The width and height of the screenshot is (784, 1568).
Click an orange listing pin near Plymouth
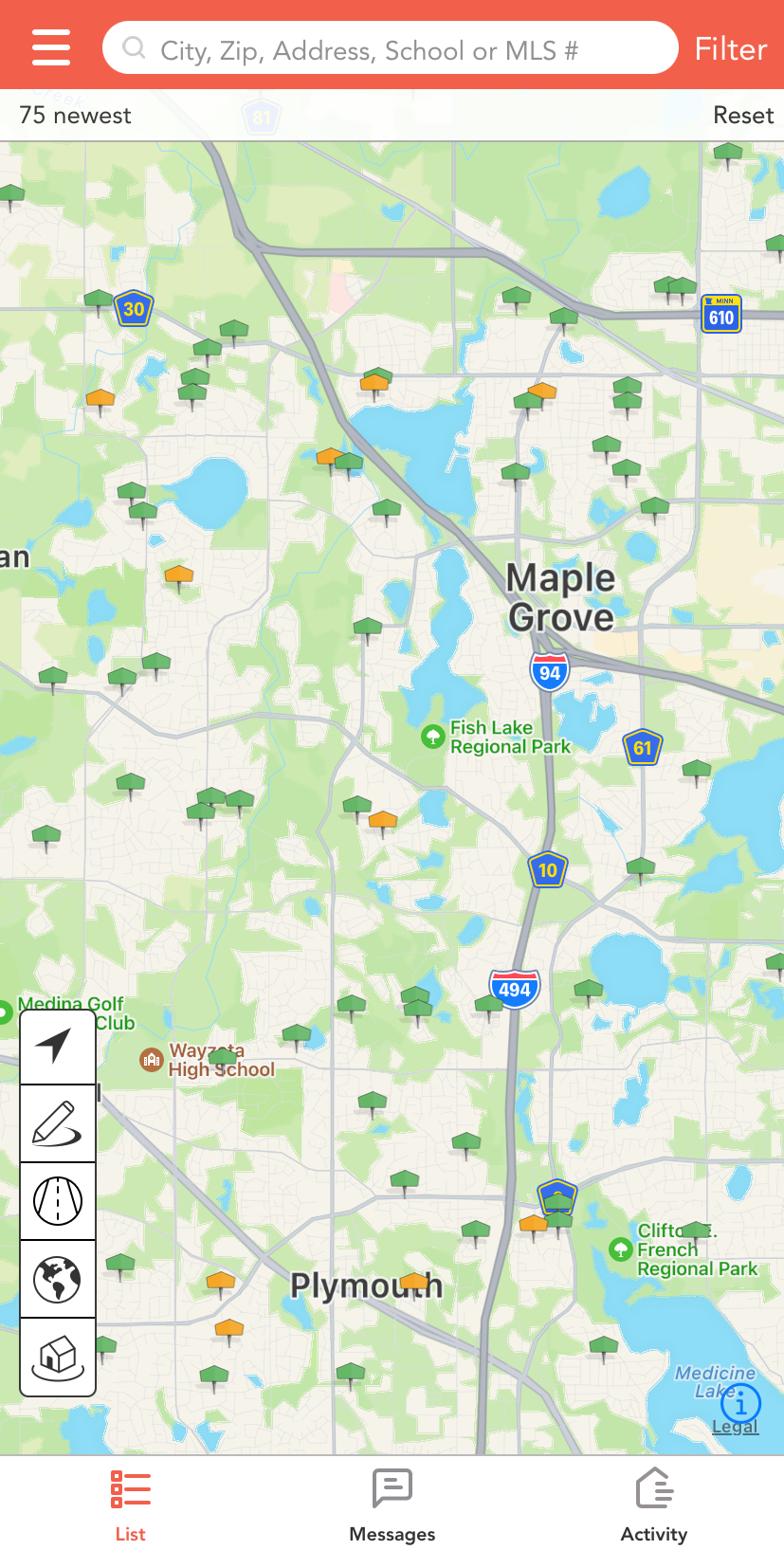click(220, 1280)
